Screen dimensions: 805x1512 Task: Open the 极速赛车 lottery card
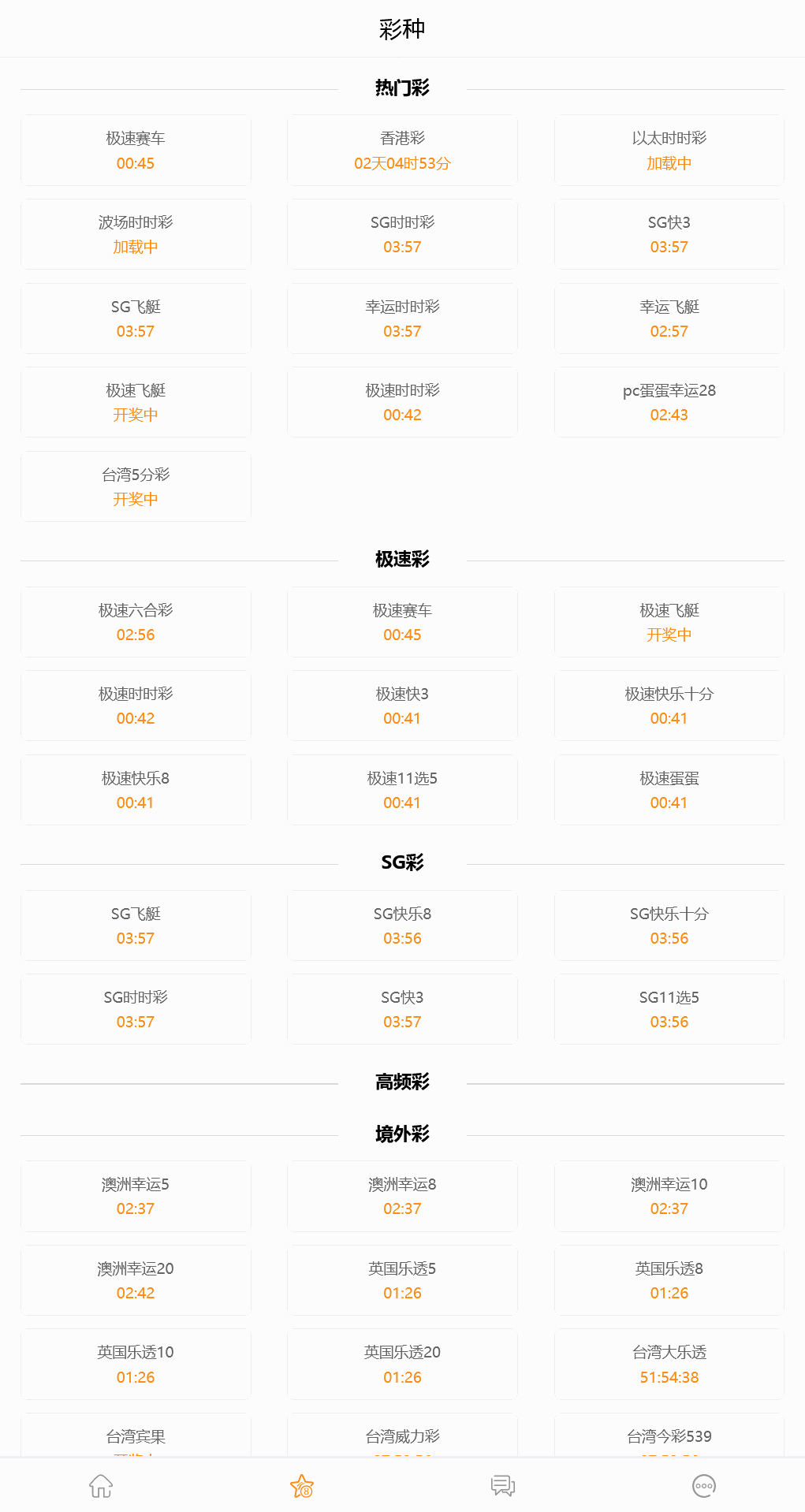click(x=135, y=150)
